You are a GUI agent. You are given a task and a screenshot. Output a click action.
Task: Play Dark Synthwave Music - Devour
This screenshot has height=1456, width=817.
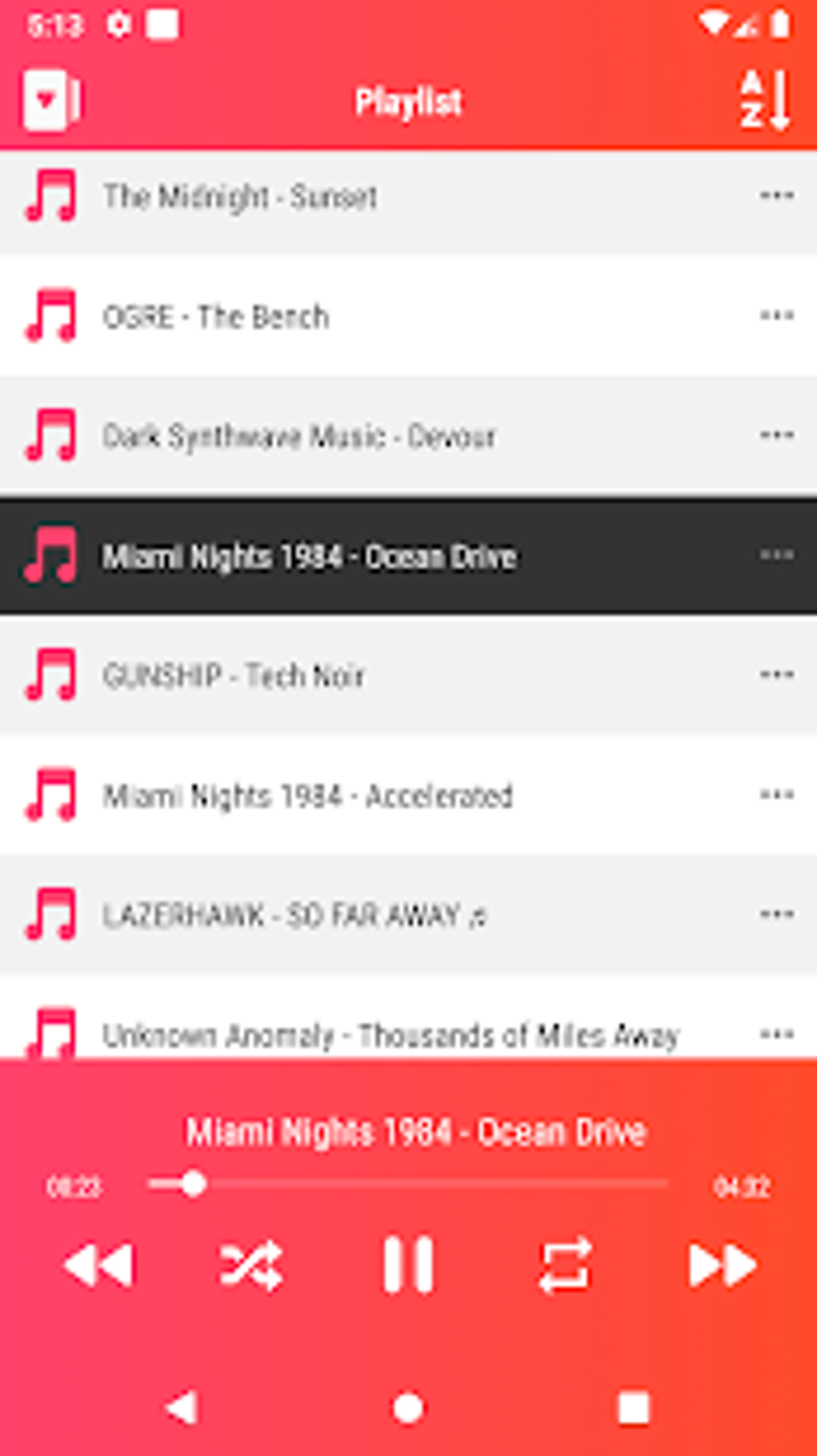click(408, 436)
